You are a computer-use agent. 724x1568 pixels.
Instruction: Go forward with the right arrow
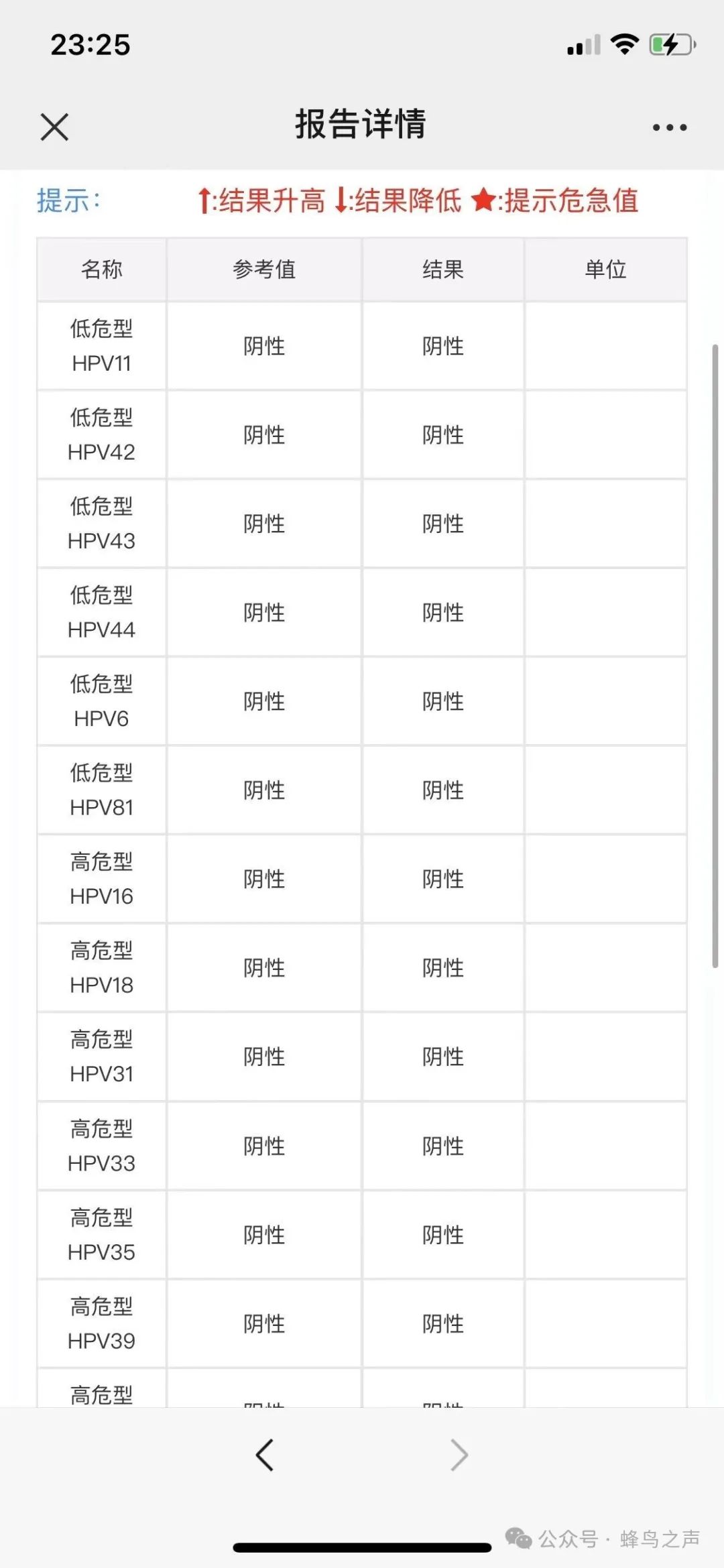[x=459, y=1455]
